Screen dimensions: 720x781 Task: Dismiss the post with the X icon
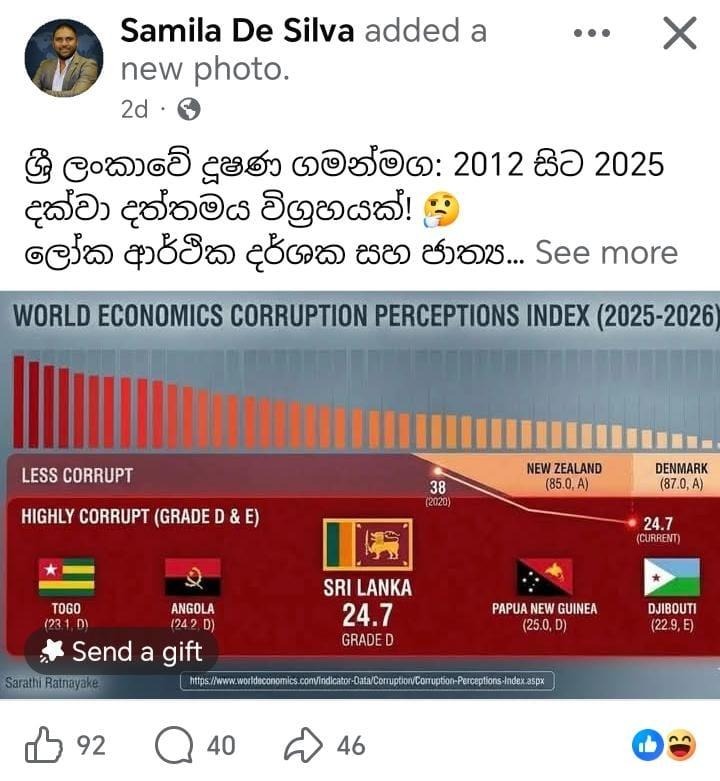679,34
